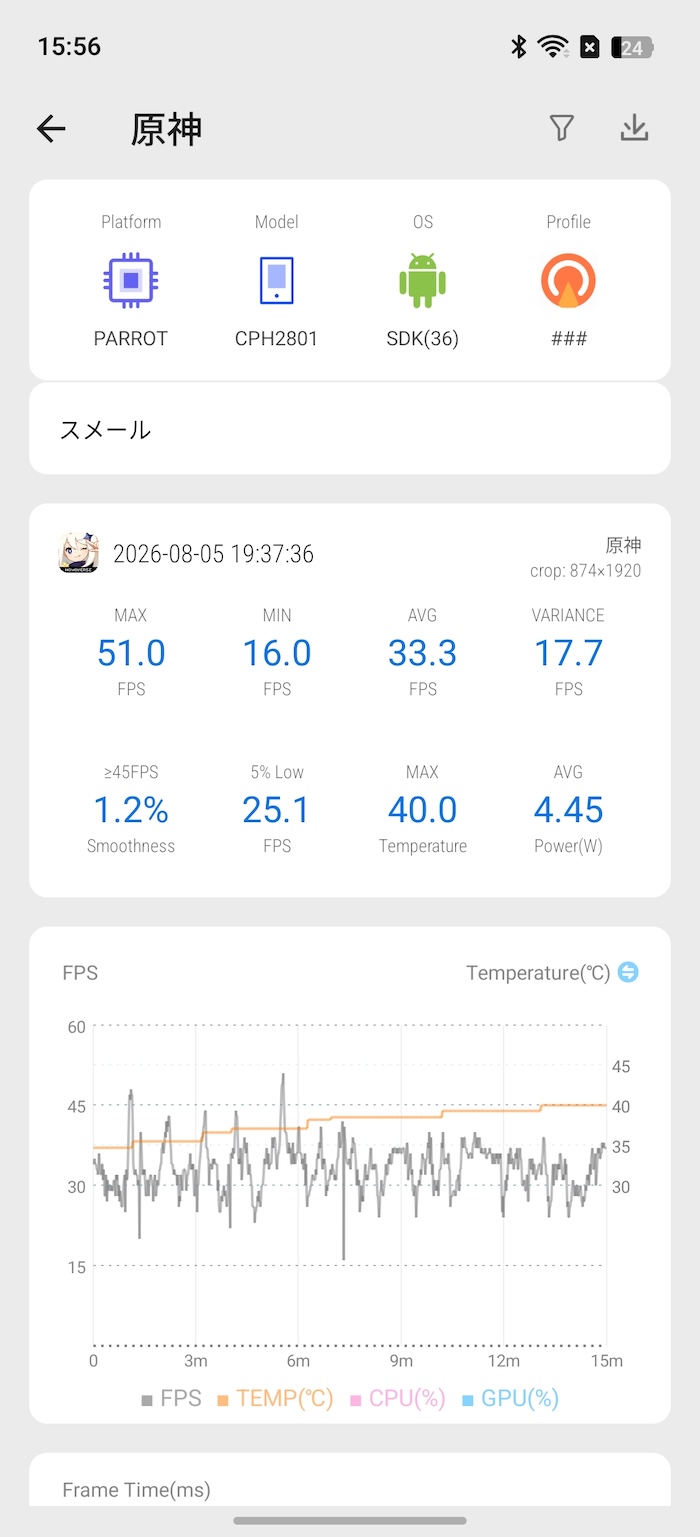Toggle the TEMP(℃) legend item
The height and width of the screenshot is (1537, 700).
275,1398
